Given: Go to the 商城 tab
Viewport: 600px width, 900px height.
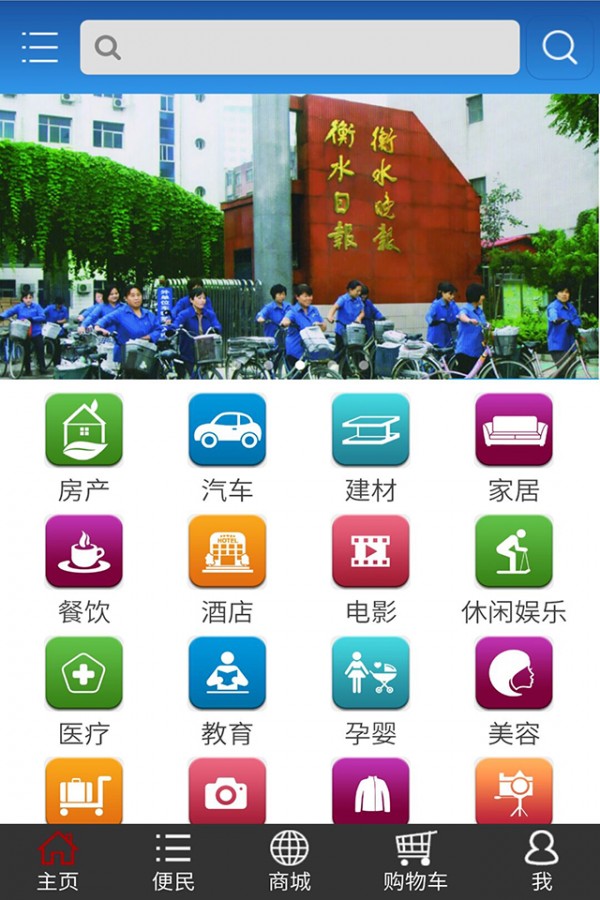Looking at the screenshot, I should pyautogui.click(x=289, y=861).
